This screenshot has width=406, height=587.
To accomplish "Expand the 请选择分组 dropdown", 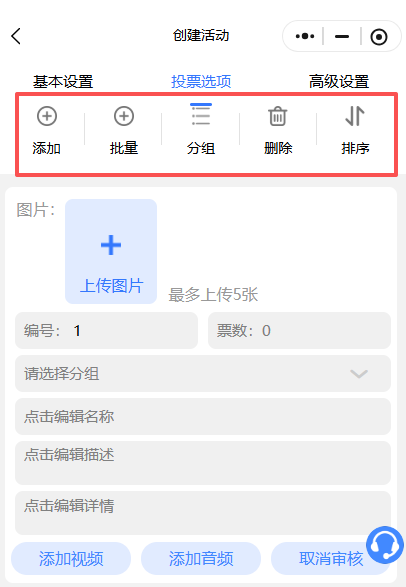I will tap(203, 374).
